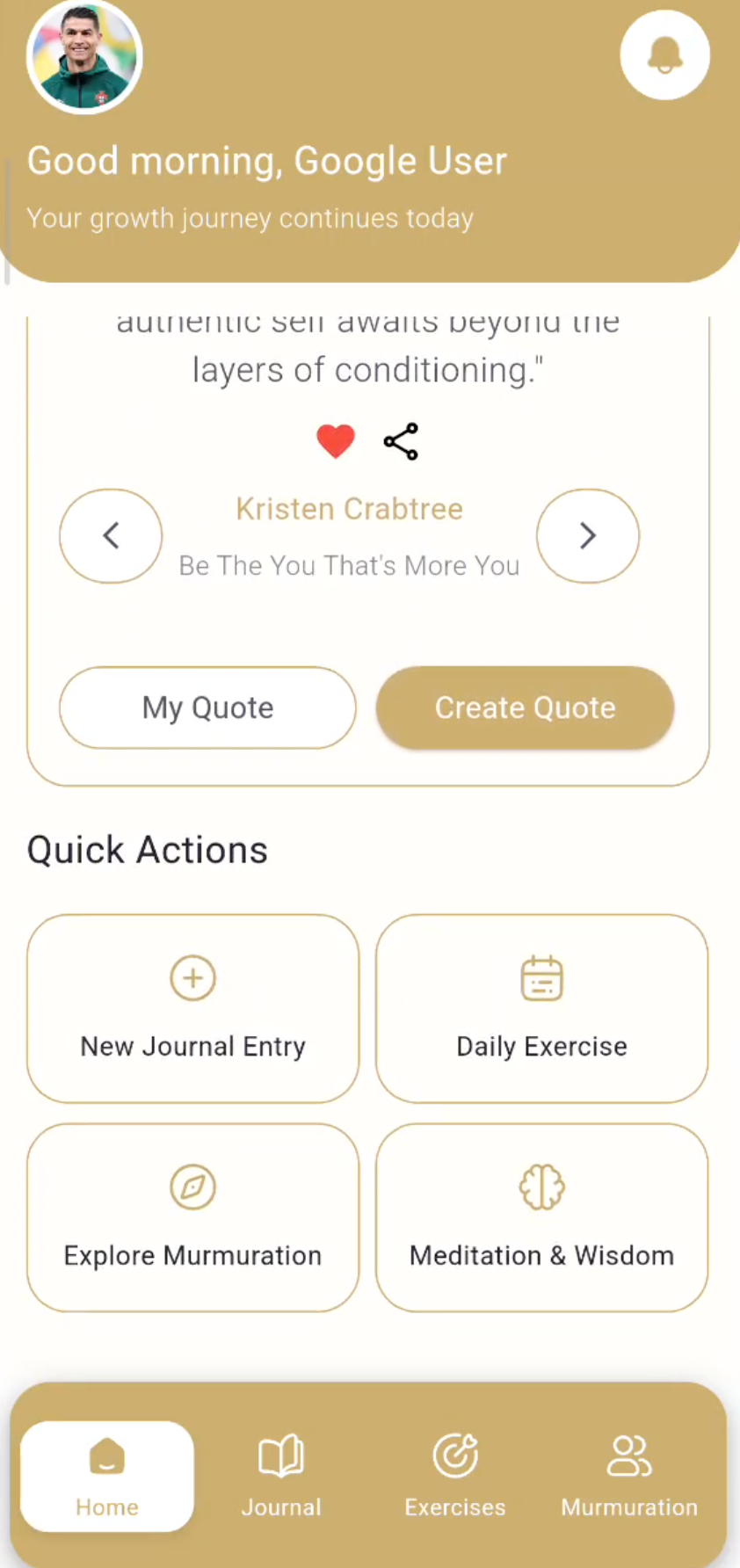Image resolution: width=740 pixels, height=1568 pixels.
Task: Tap the Quick Actions heading area
Action: tap(147, 849)
